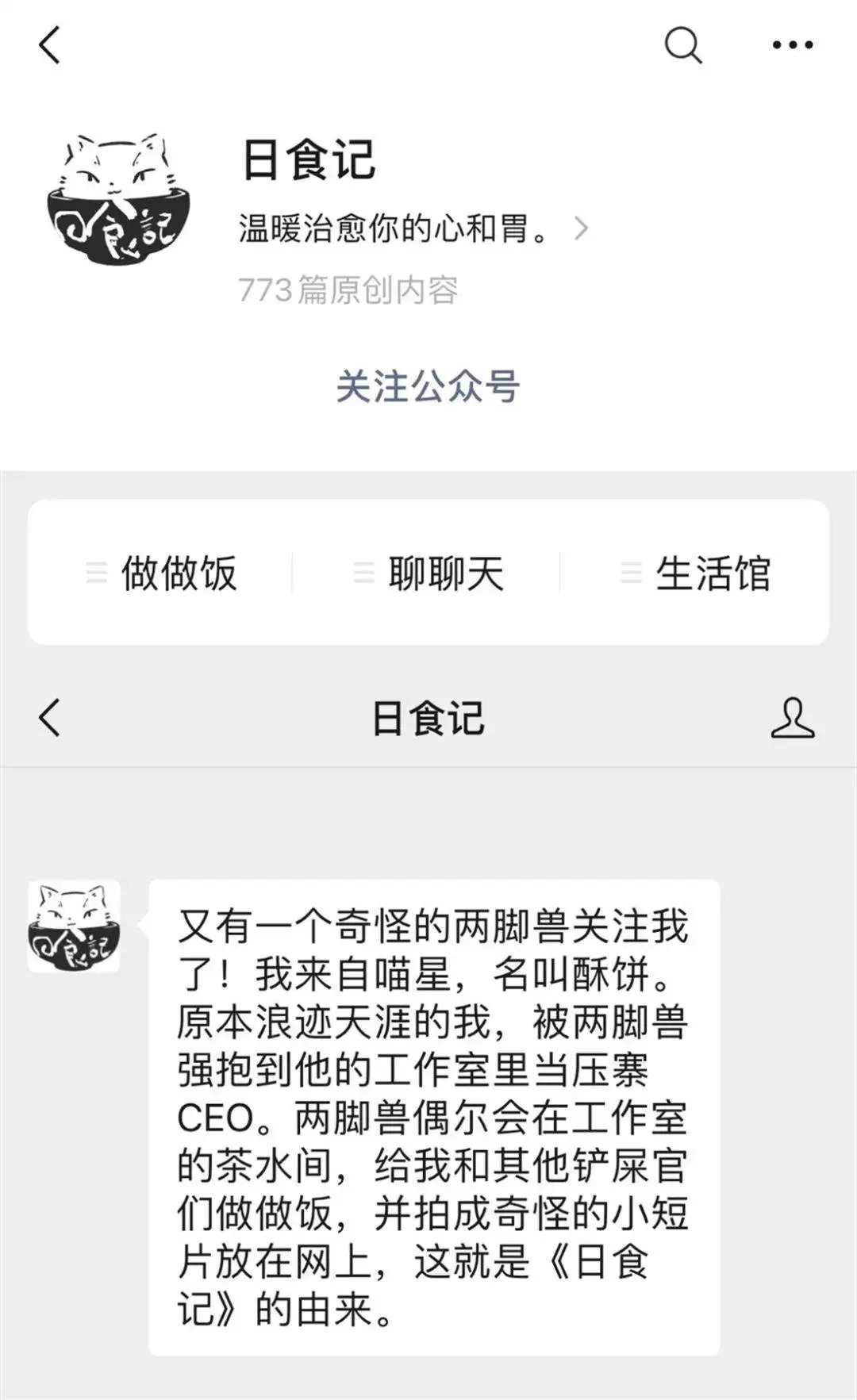Go back from the 日食记 profile page
Screen dimensions: 857x1400
(x=49, y=45)
